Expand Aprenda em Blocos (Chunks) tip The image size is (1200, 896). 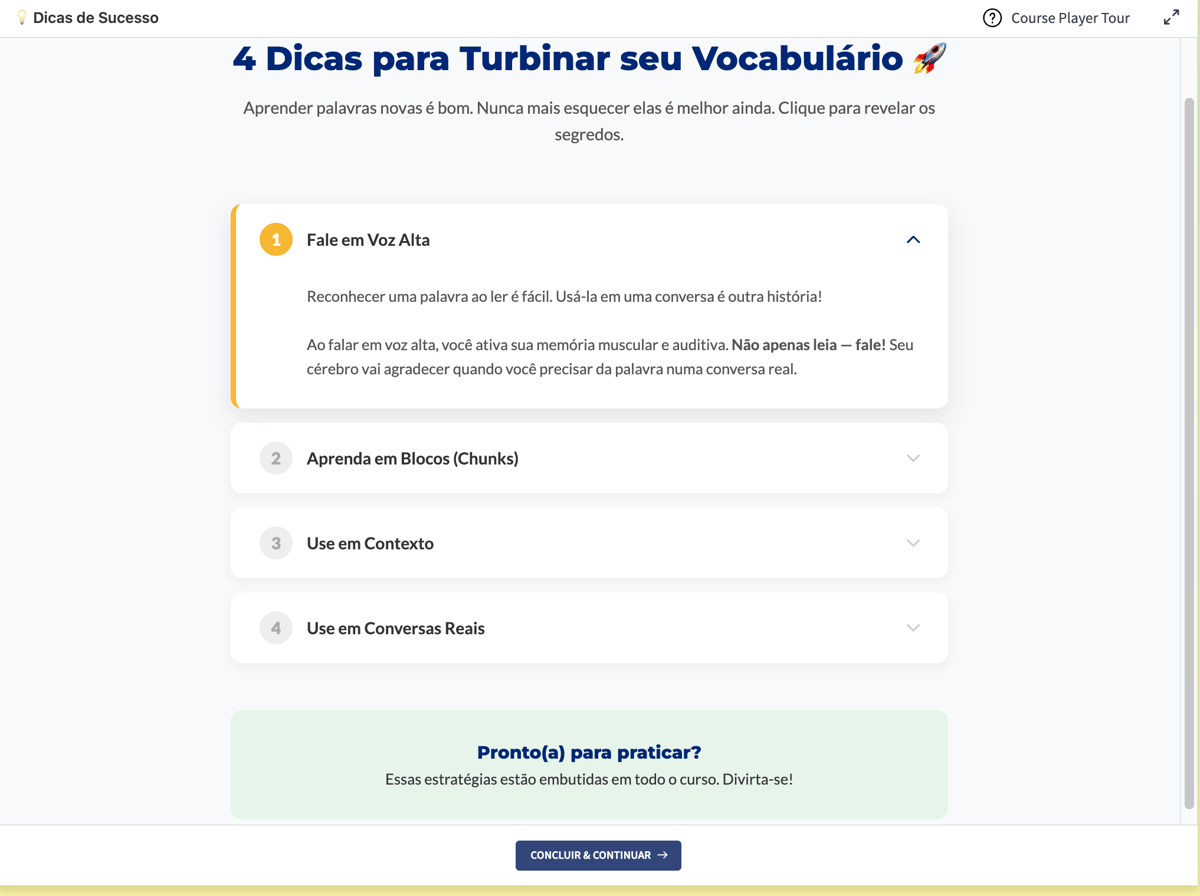tap(589, 458)
